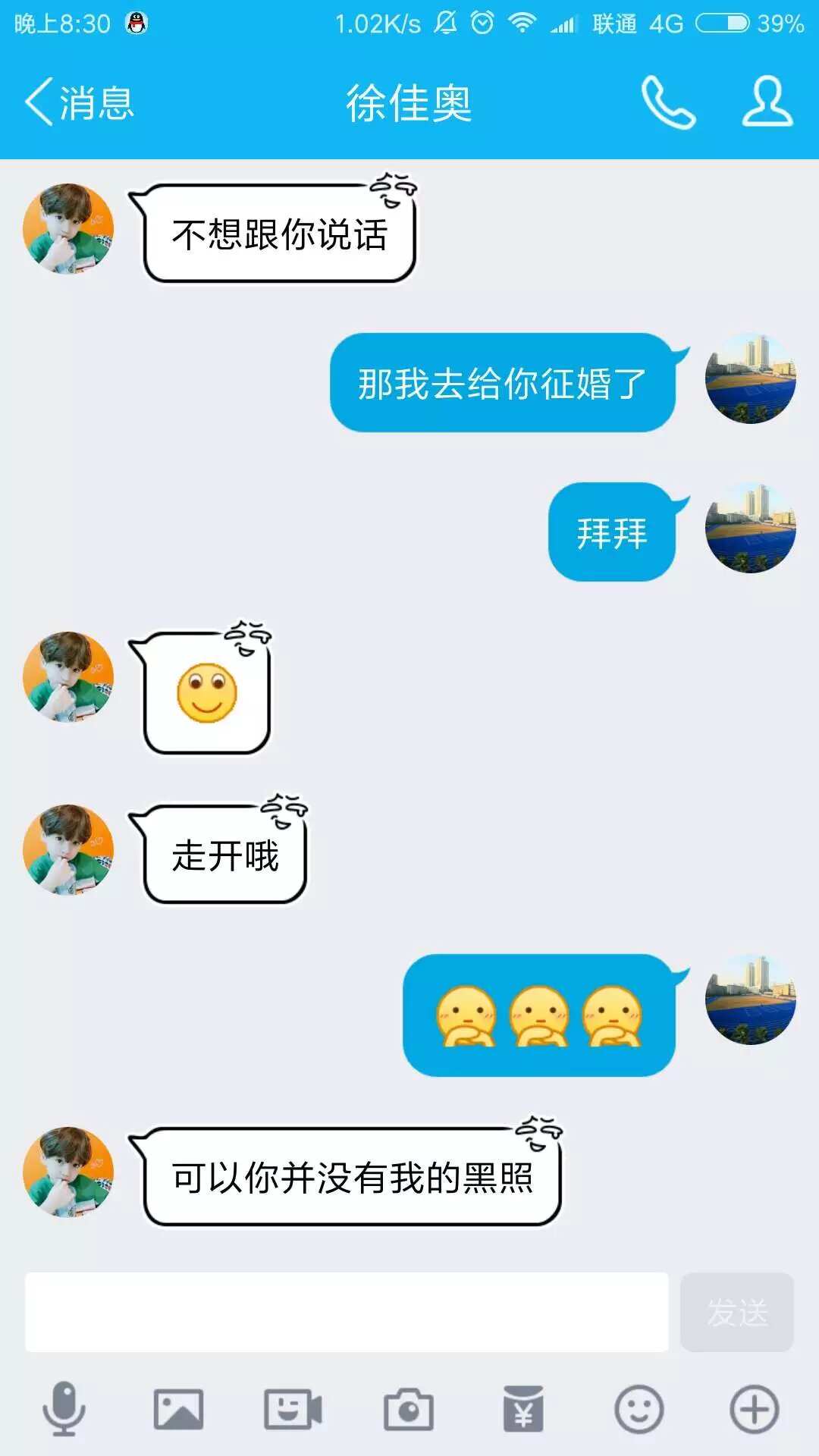Open the short video recorder
The width and height of the screenshot is (819, 1456).
(x=293, y=1410)
